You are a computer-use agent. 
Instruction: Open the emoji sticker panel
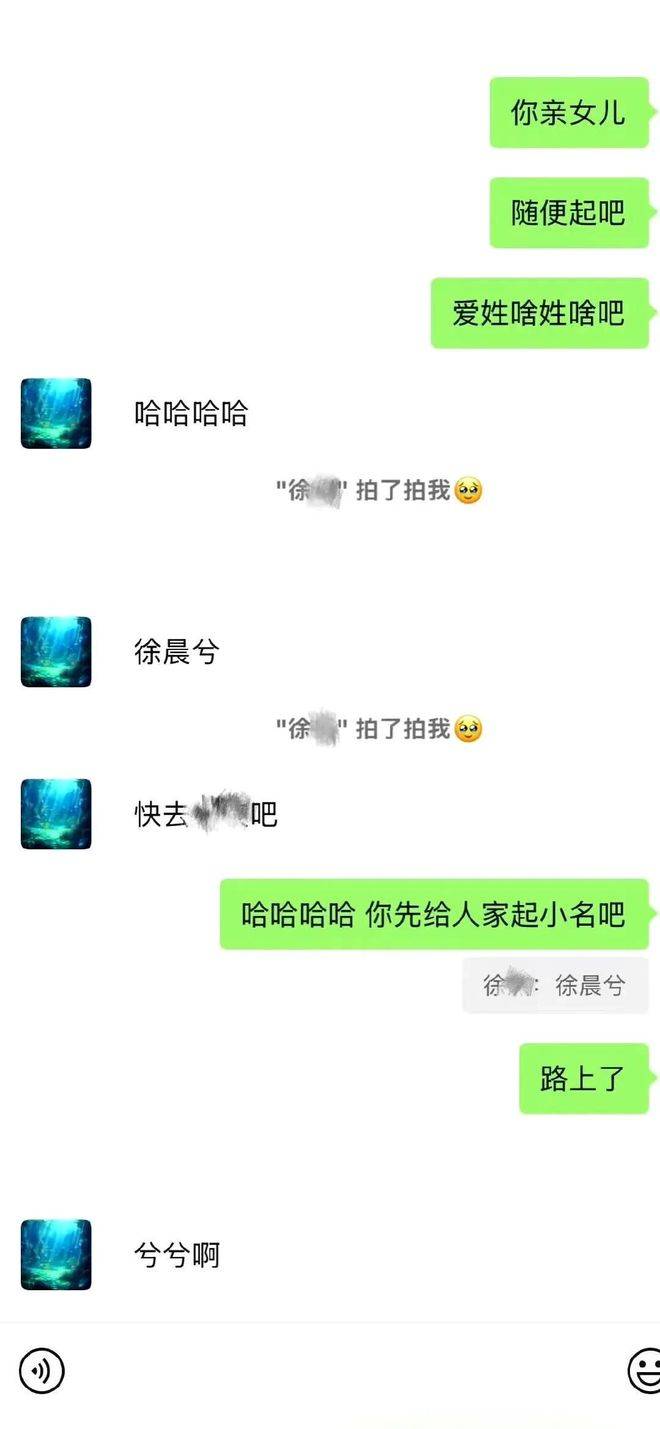click(x=645, y=1370)
